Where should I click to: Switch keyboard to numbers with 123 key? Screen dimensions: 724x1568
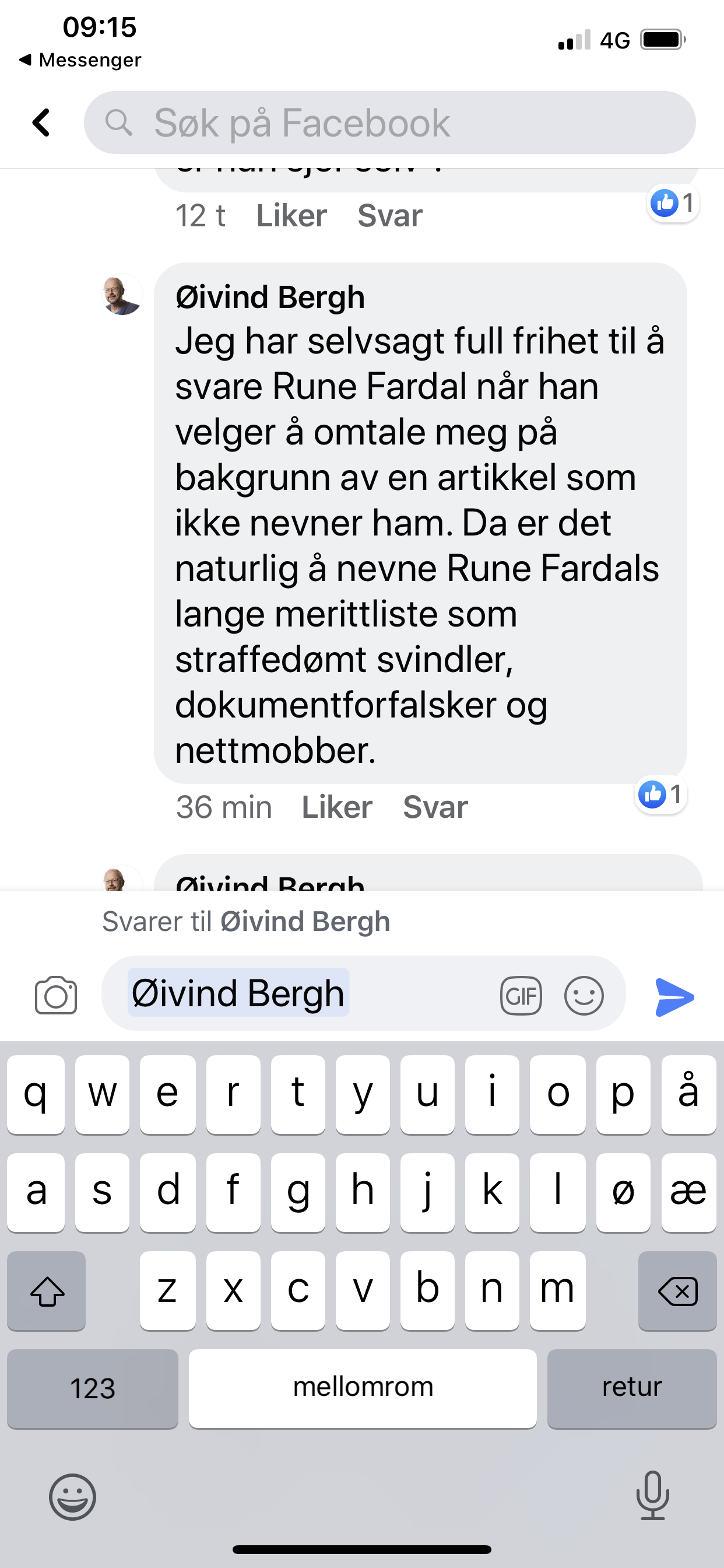point(93,1388)
